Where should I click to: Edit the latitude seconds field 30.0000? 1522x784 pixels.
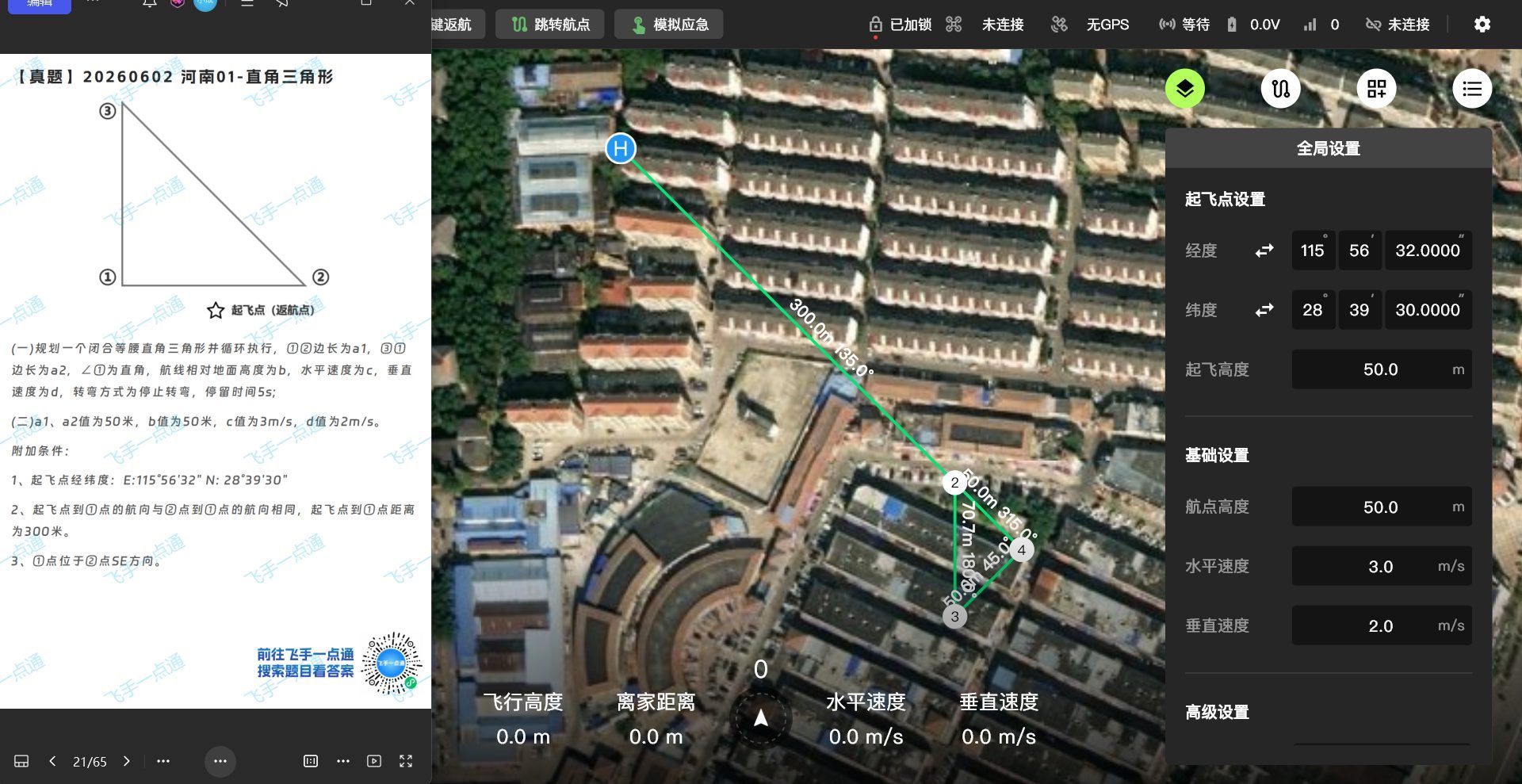click(1428, 310)
